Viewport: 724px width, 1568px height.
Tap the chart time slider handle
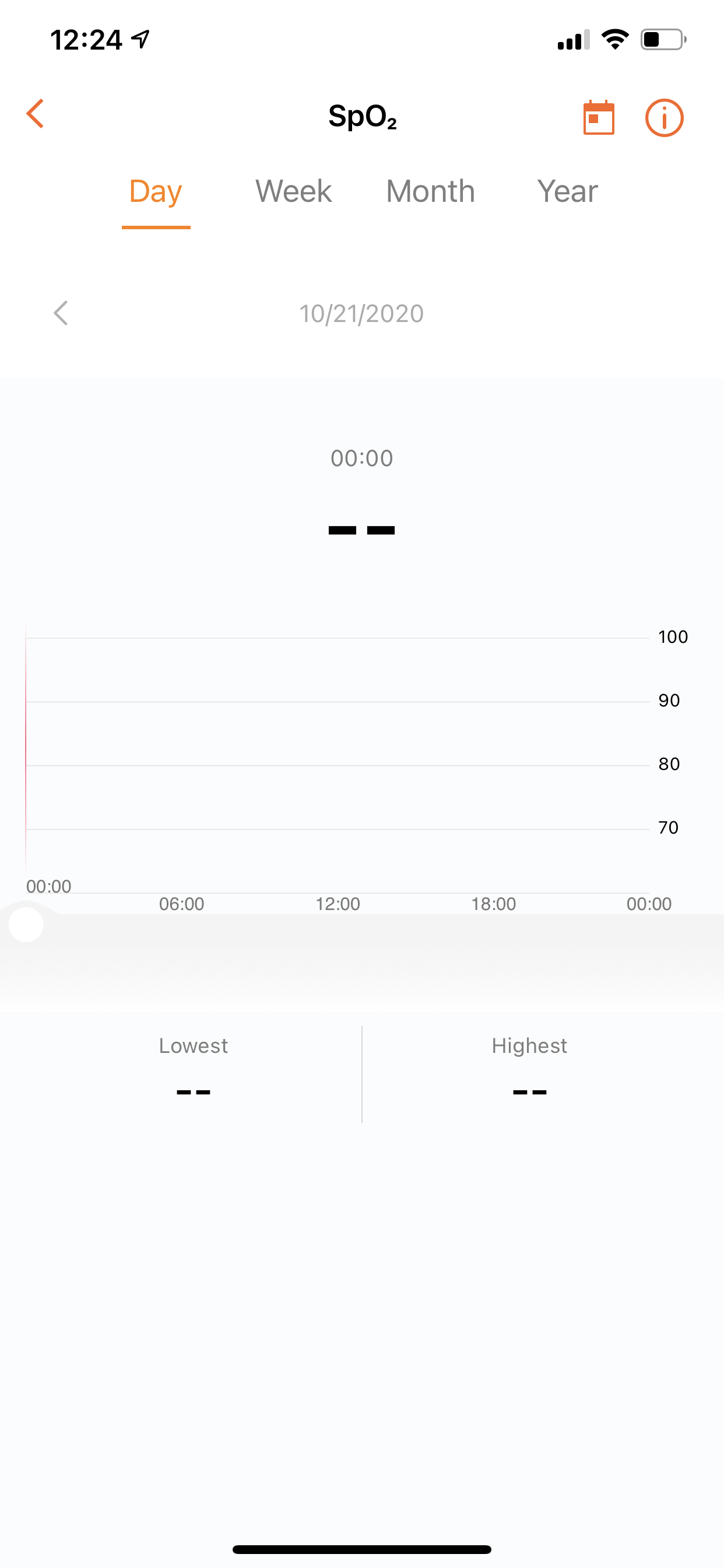(x=26, y=924)
